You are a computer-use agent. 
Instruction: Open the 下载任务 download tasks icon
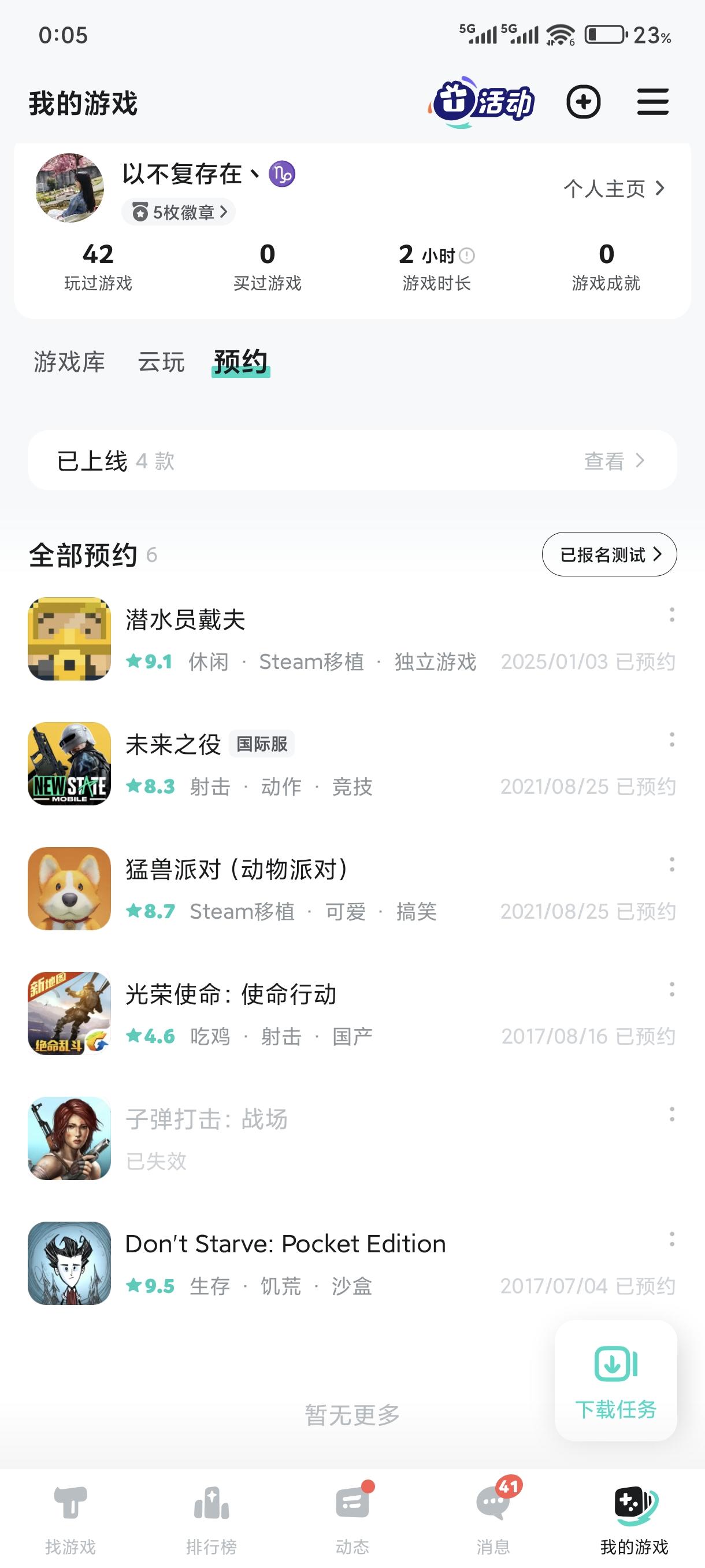pos(615,1380)
